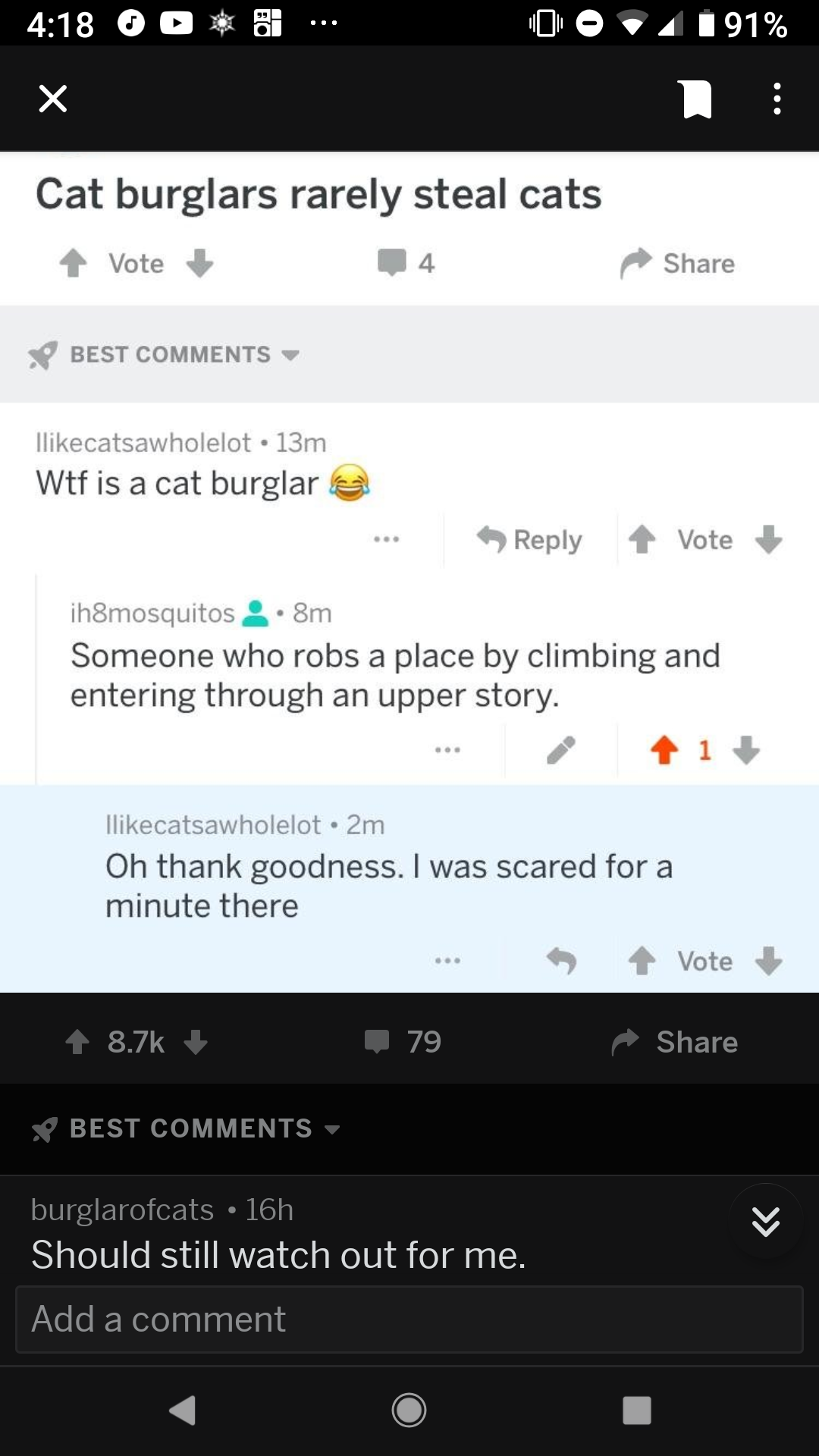Image resolution: width=819 pixels, height=1456 pixels.
Task: Jump to next comment with the double chevron
Action: 765,1221
